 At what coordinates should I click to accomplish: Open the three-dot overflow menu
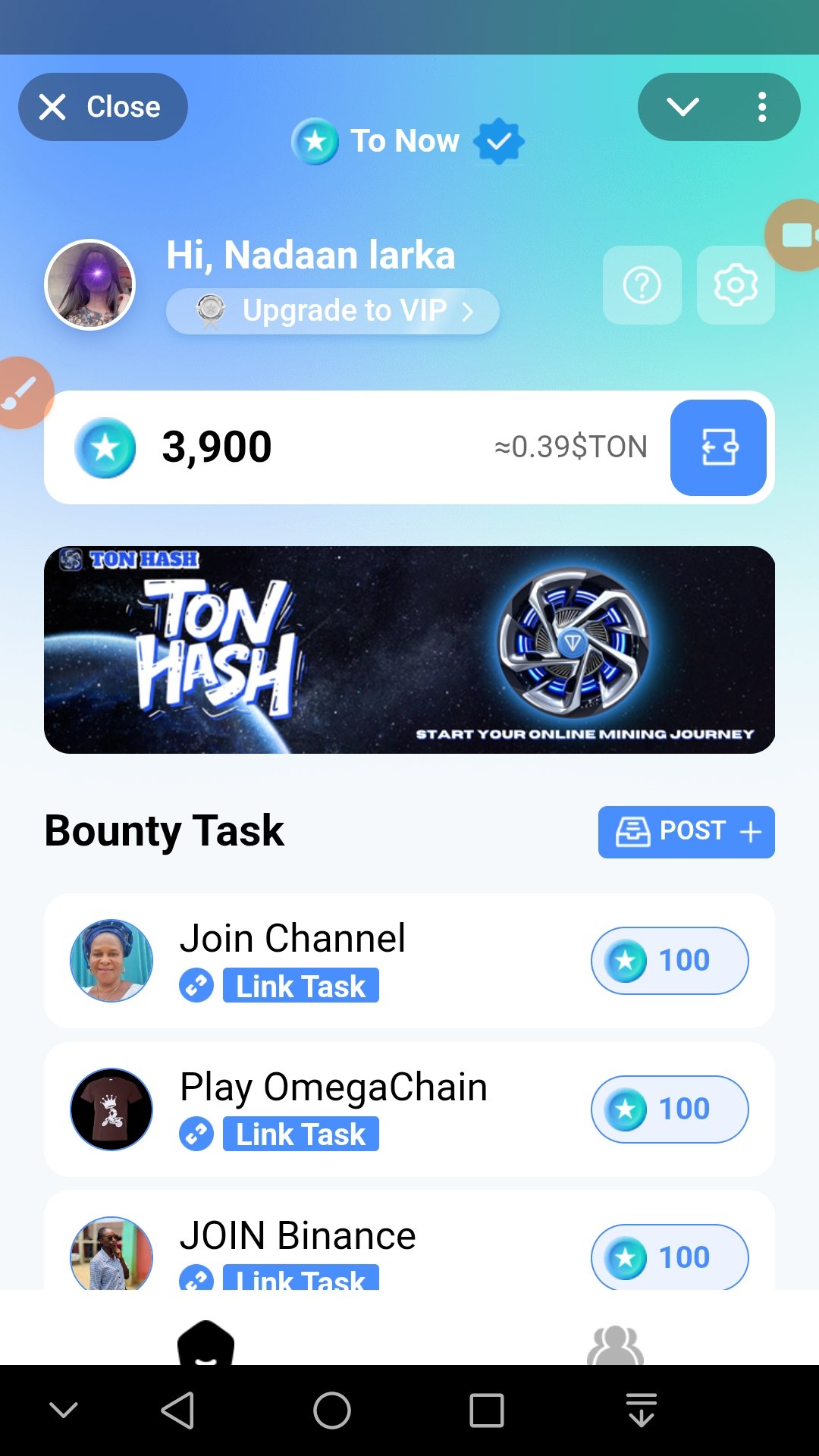click(x=761, y=107)
